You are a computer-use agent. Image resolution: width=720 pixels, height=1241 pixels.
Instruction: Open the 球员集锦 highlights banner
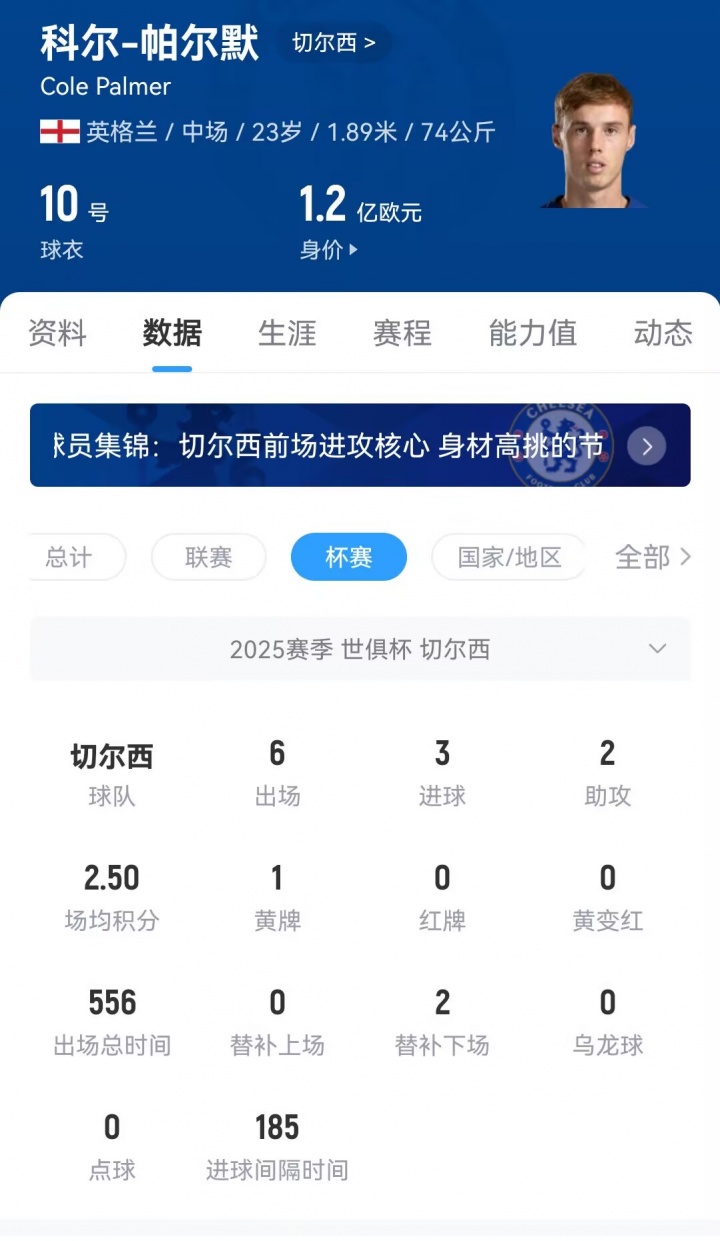(360, 445)
